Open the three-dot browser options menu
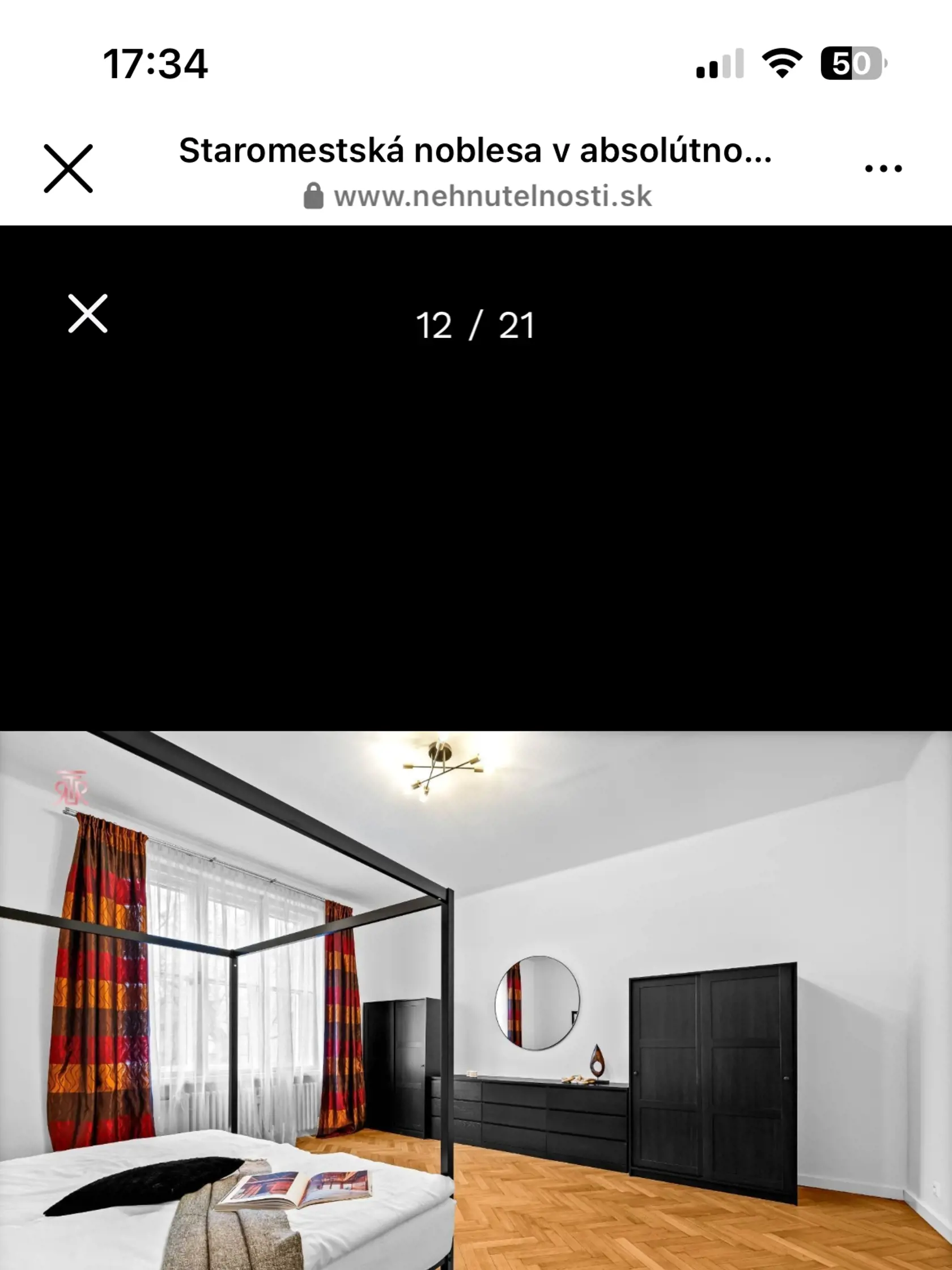 [x=883, y=169]
